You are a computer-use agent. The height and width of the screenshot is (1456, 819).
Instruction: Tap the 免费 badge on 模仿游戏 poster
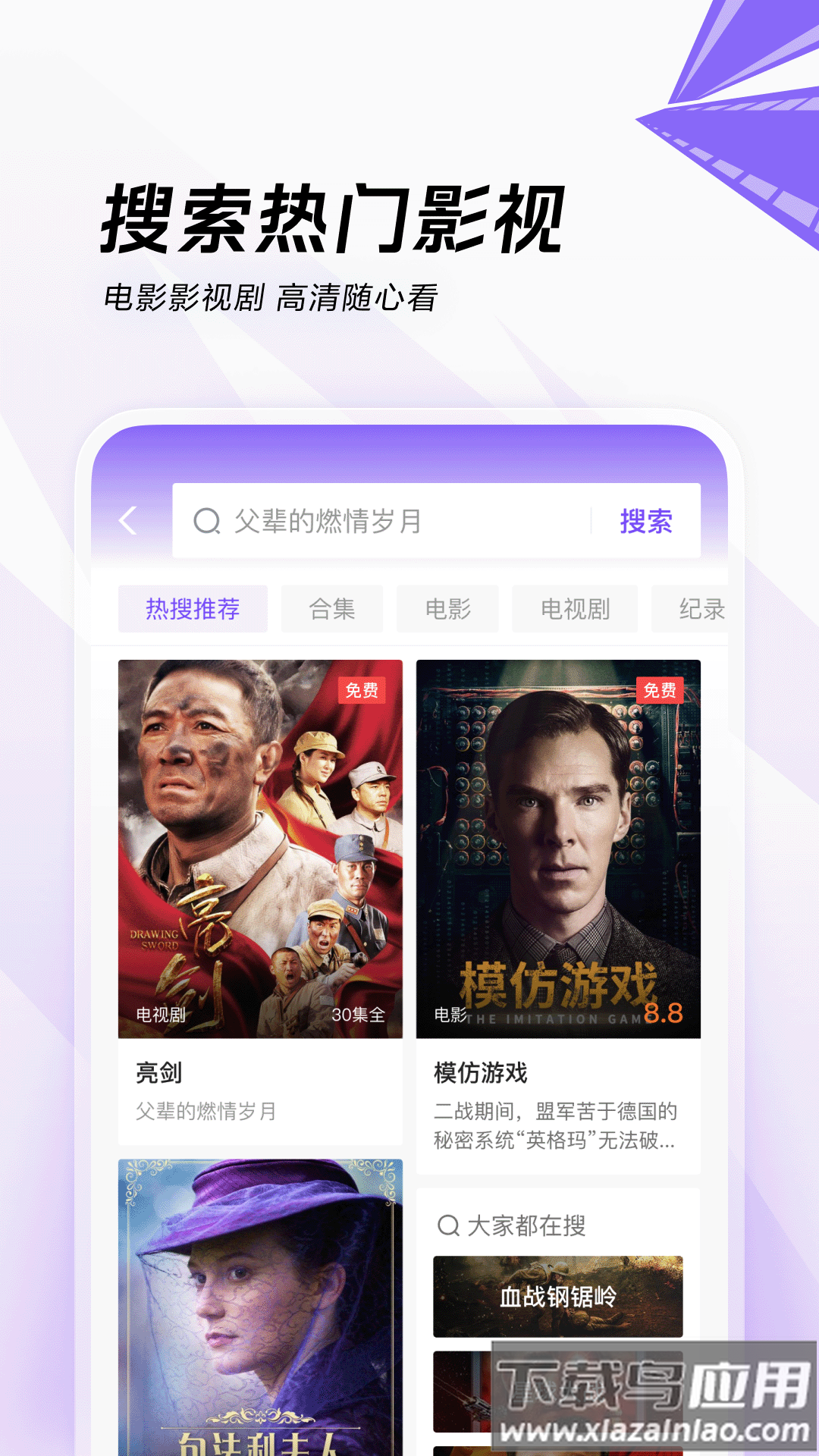tap(659, 692)
